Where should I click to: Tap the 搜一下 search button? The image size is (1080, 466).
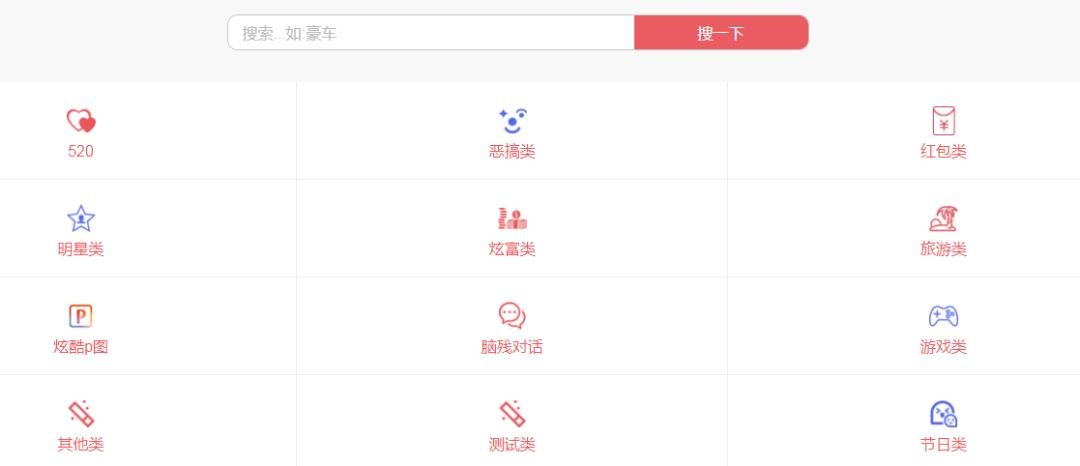point(720,33)
